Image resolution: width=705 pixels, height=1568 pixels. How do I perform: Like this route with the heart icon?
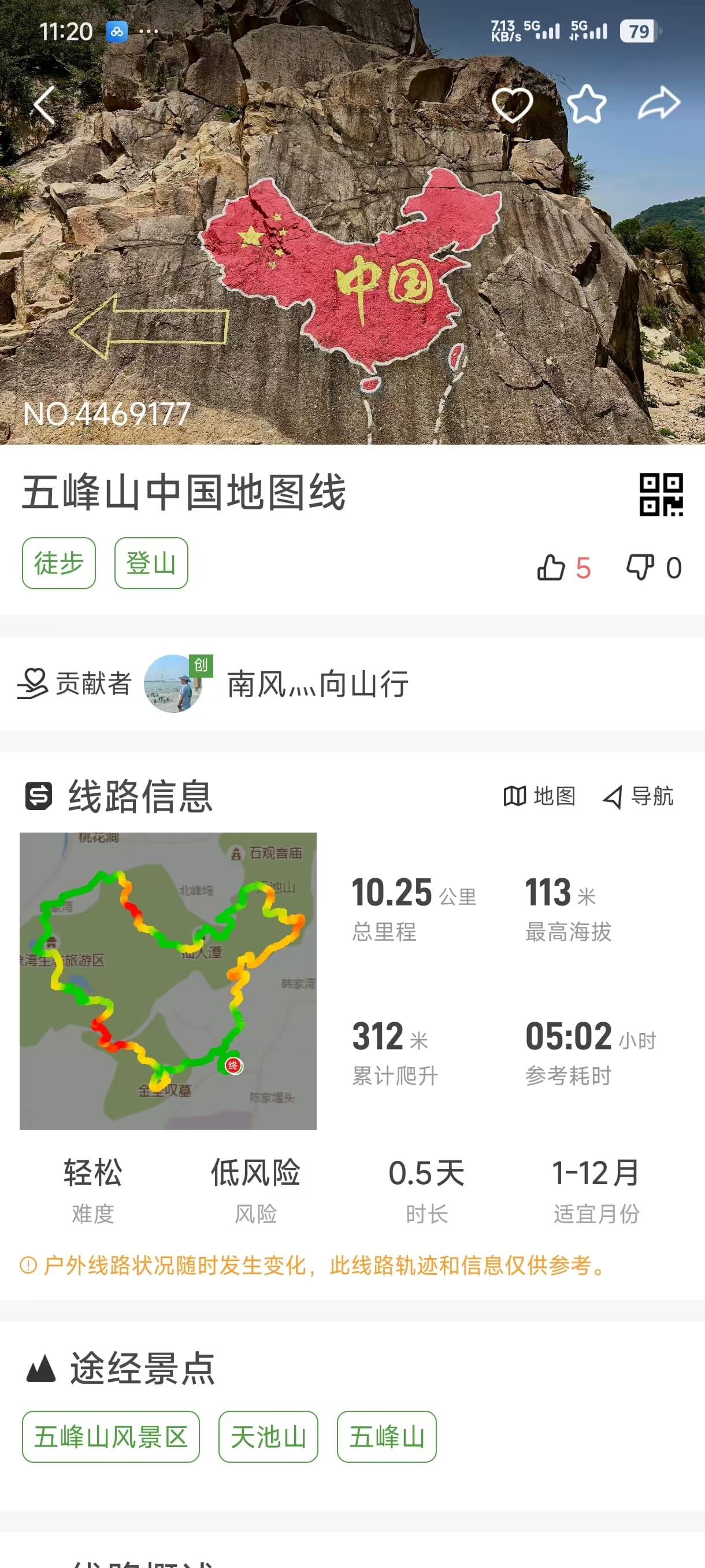click(x=512, y=105)
